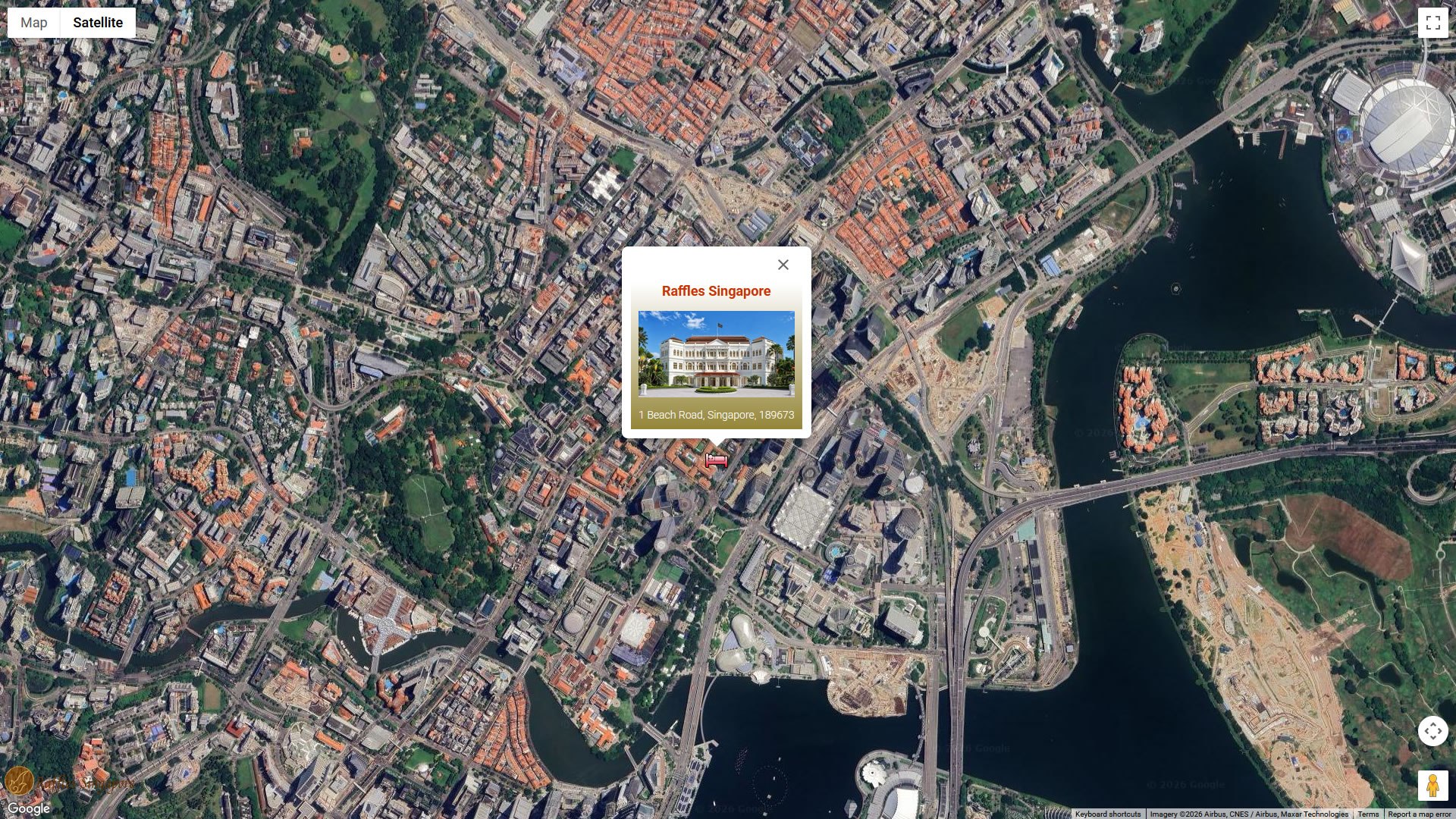The height and width of the screenshot is (819, 1456).
Task: Tap the Street View pegman
Action: [1432, 786]
